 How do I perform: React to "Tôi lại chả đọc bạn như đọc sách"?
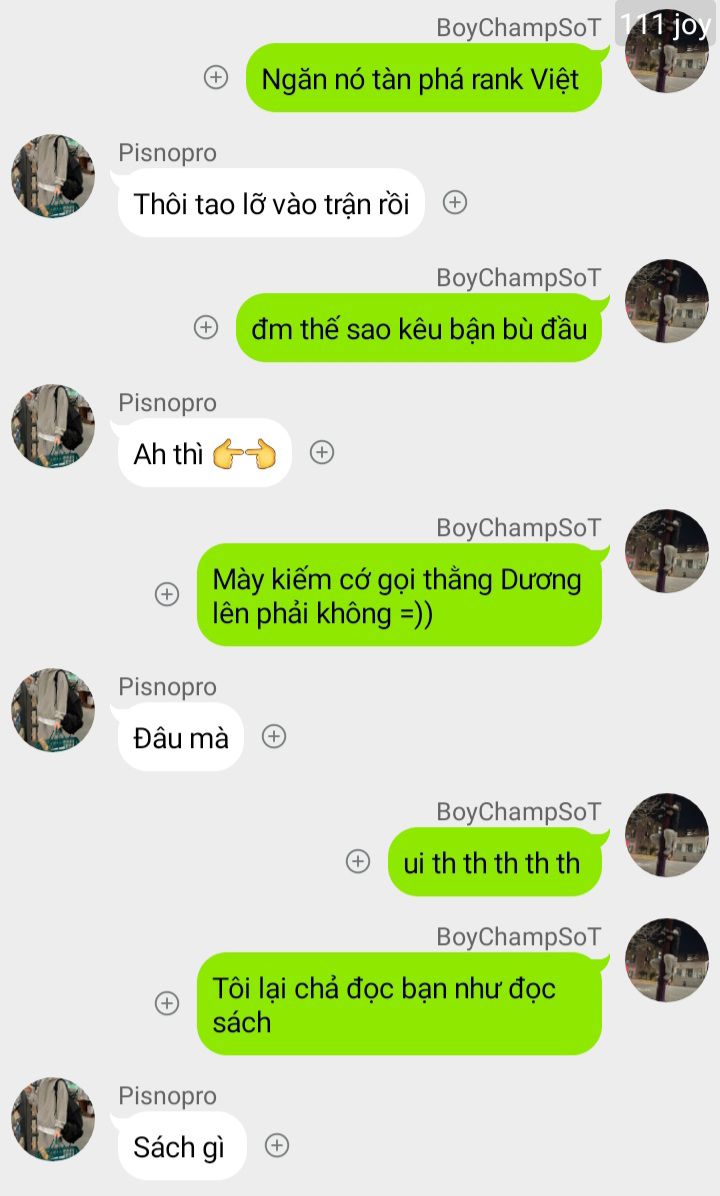click(x=167, y=1003)
